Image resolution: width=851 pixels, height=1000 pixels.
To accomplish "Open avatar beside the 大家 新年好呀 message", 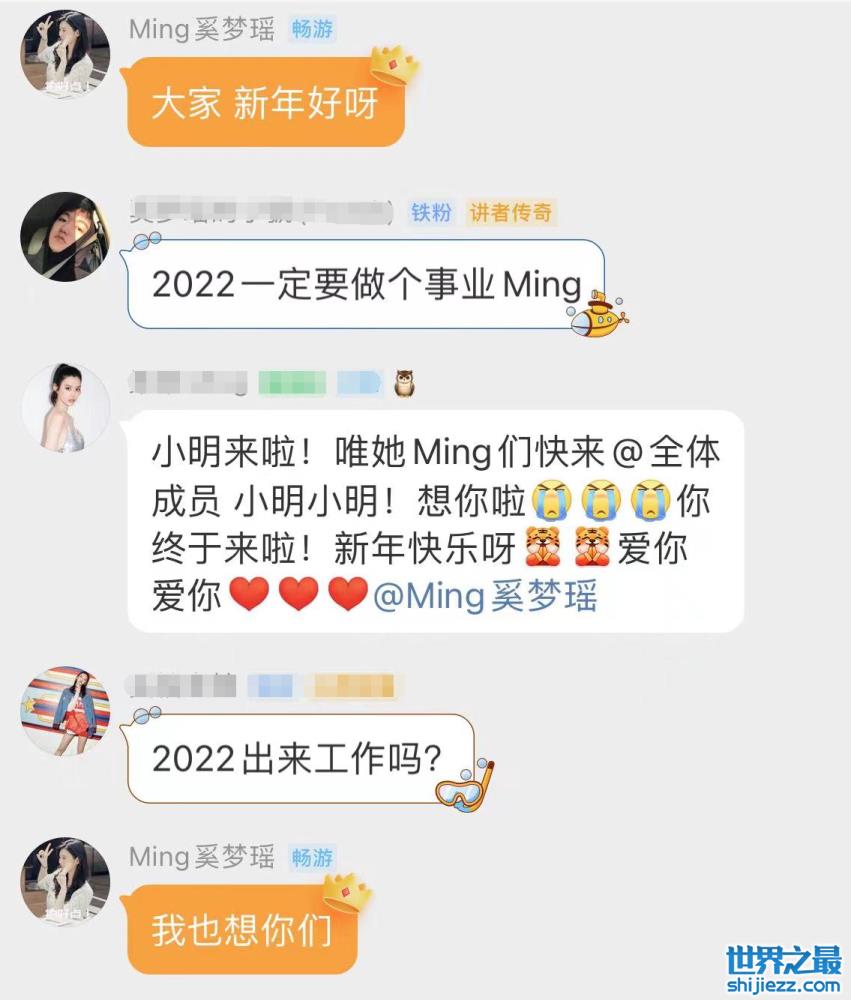I will coord(65,54).
